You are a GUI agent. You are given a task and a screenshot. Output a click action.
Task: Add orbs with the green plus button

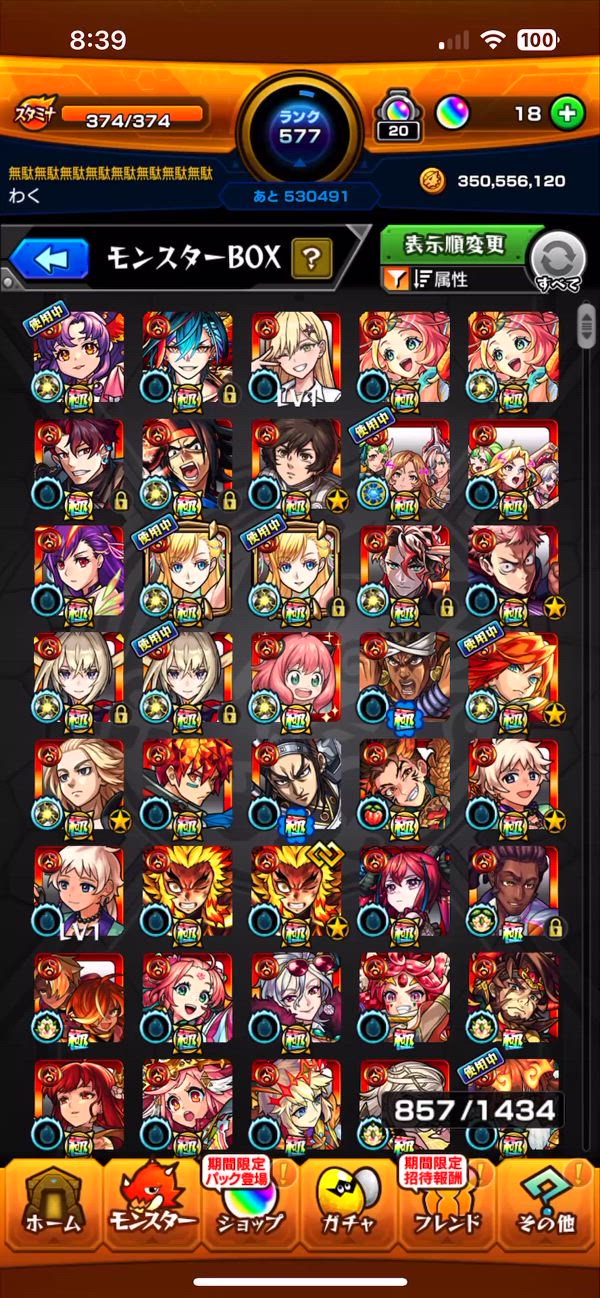[x=567, y=114]
